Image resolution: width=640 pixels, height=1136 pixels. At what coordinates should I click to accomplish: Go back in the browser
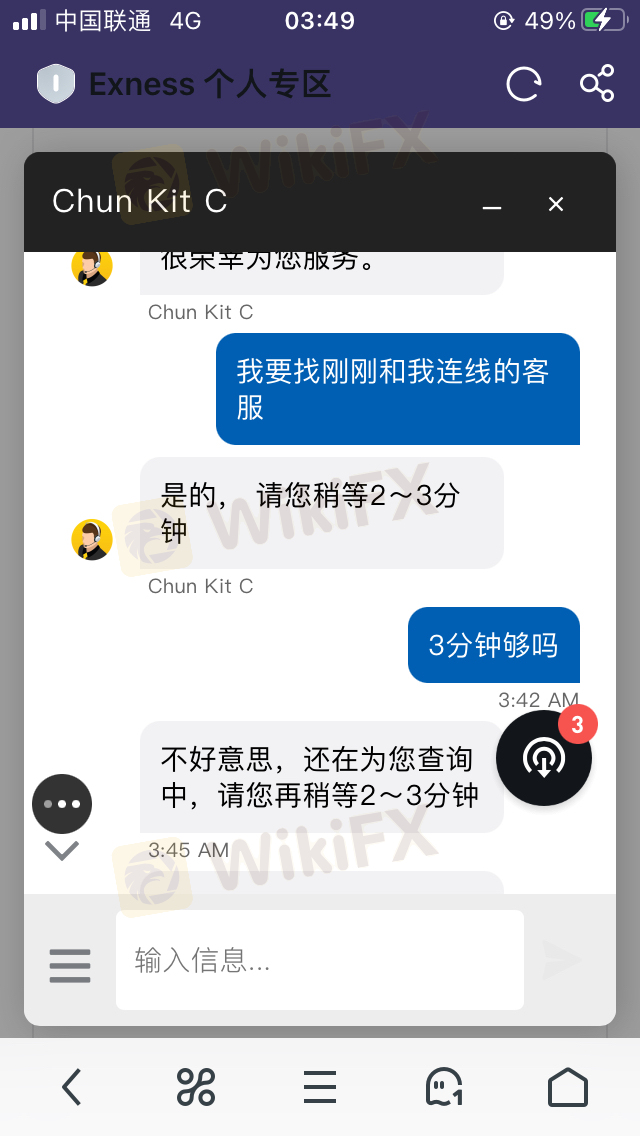click(x=71, y=1086)
